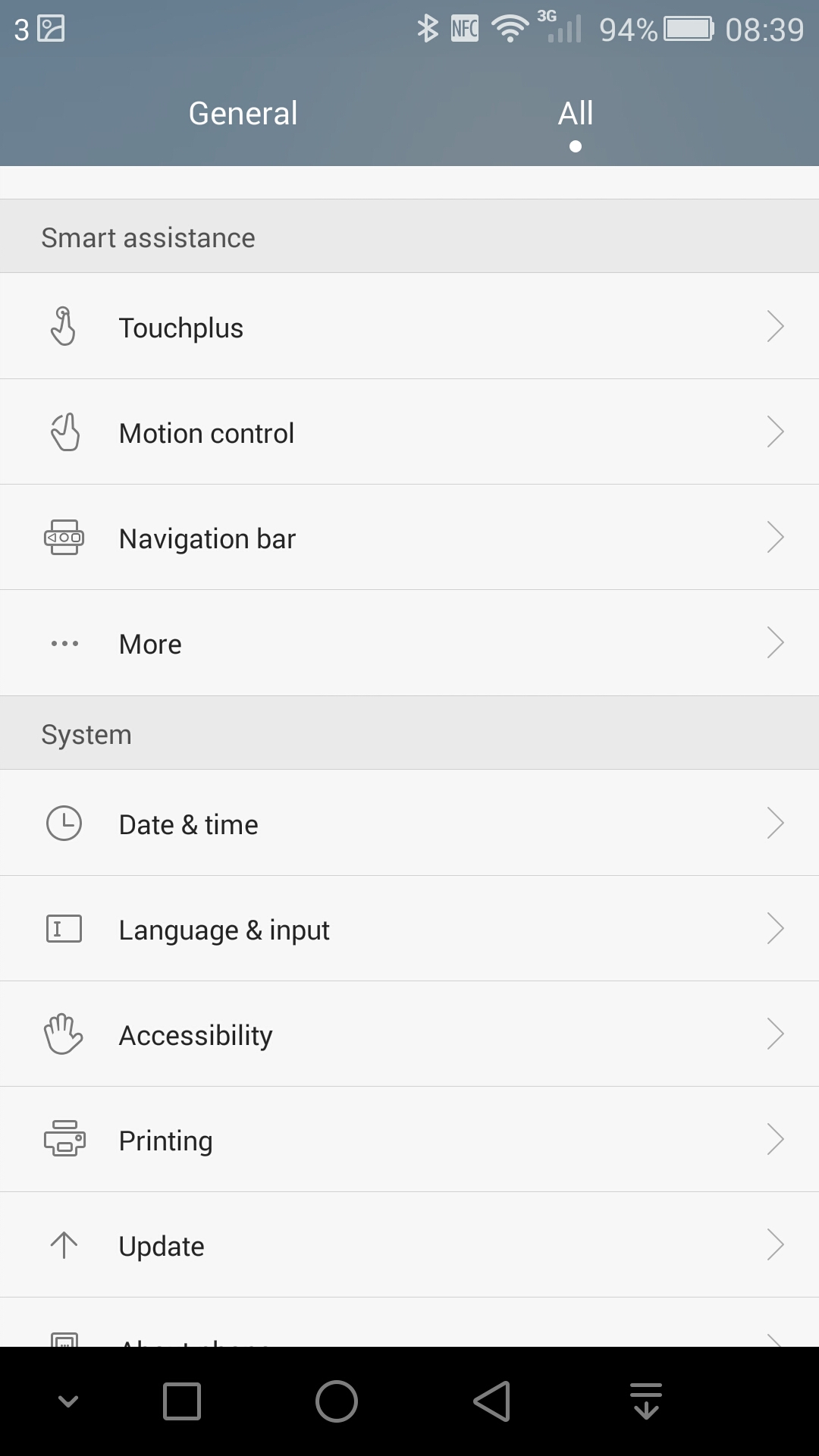This screenshot has width=819, height=1456.
Task: Open recent apps with square button
Action: (182, 1401)
